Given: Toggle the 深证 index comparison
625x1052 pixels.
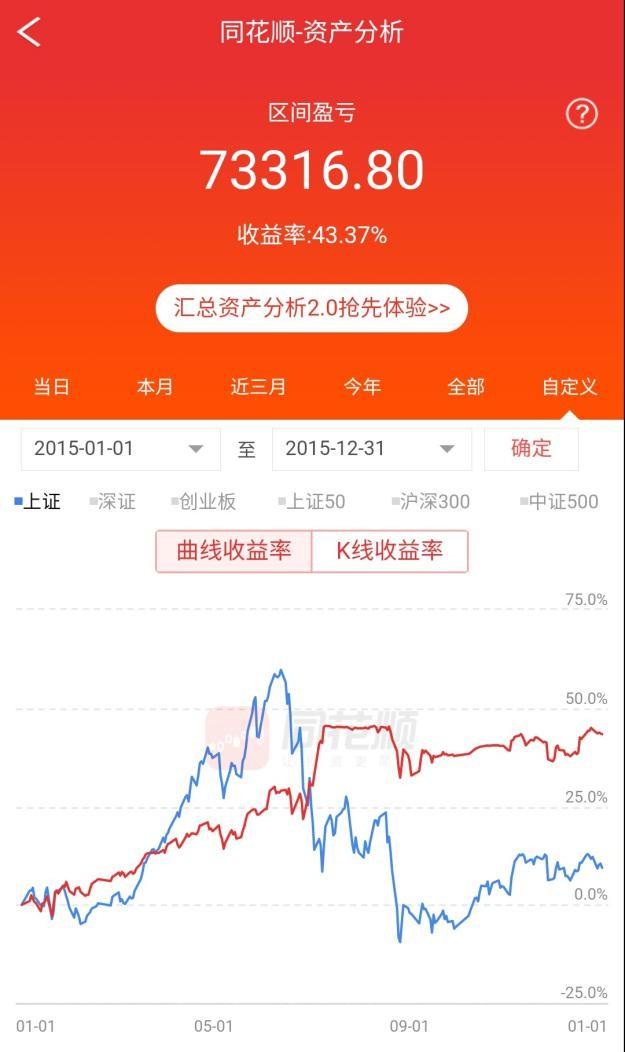Looking at the screenshot, I should [x=112, y=502].
